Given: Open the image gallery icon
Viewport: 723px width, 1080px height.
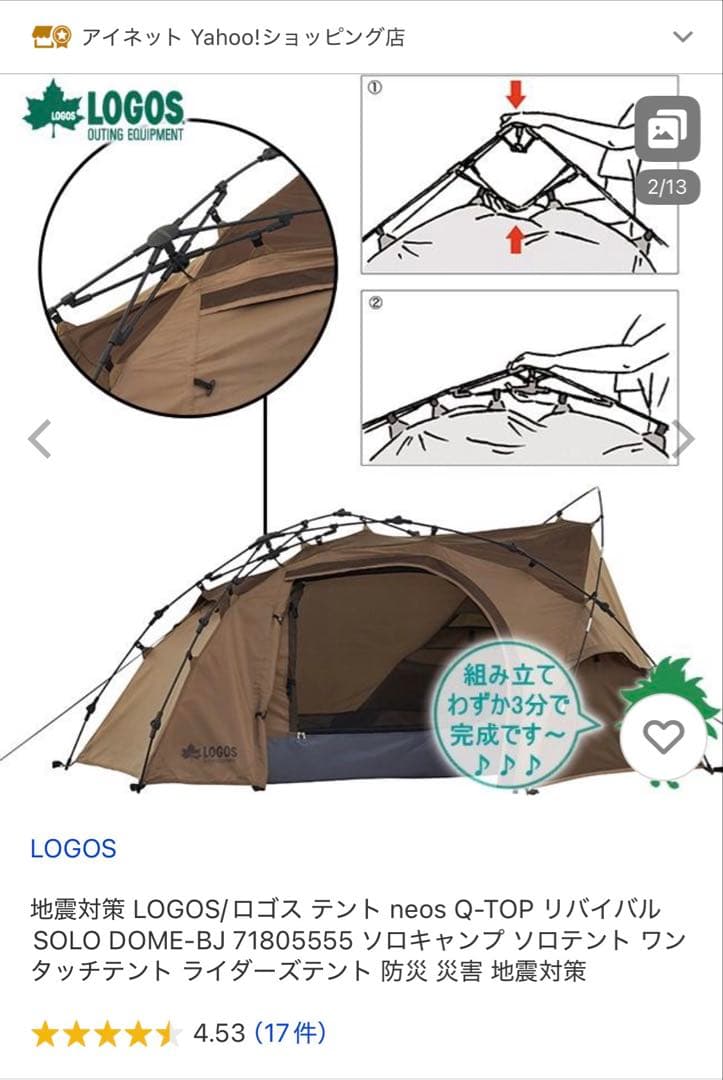Looking at the screenshot, I should pyautogui.click(x=667, y=130).
